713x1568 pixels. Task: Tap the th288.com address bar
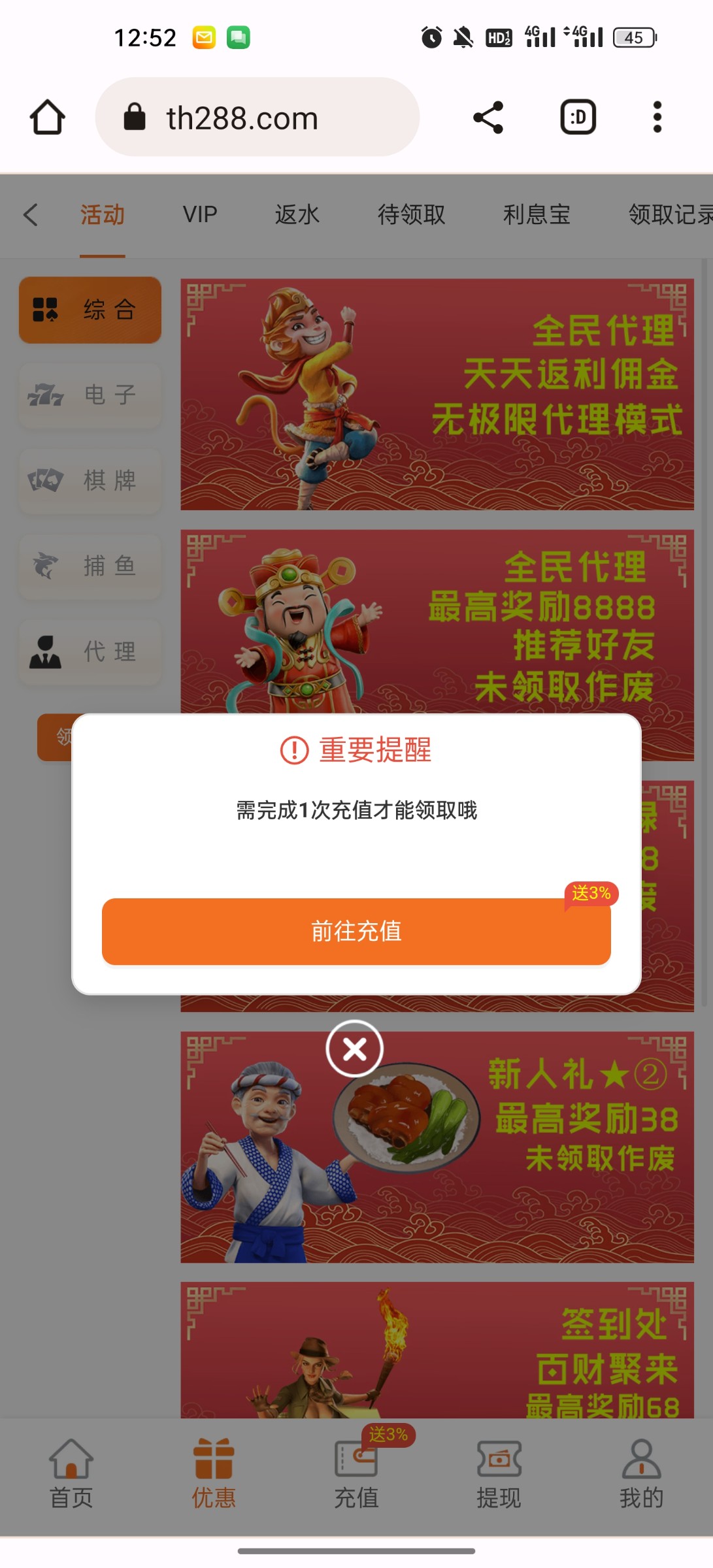tap(257, 118)
